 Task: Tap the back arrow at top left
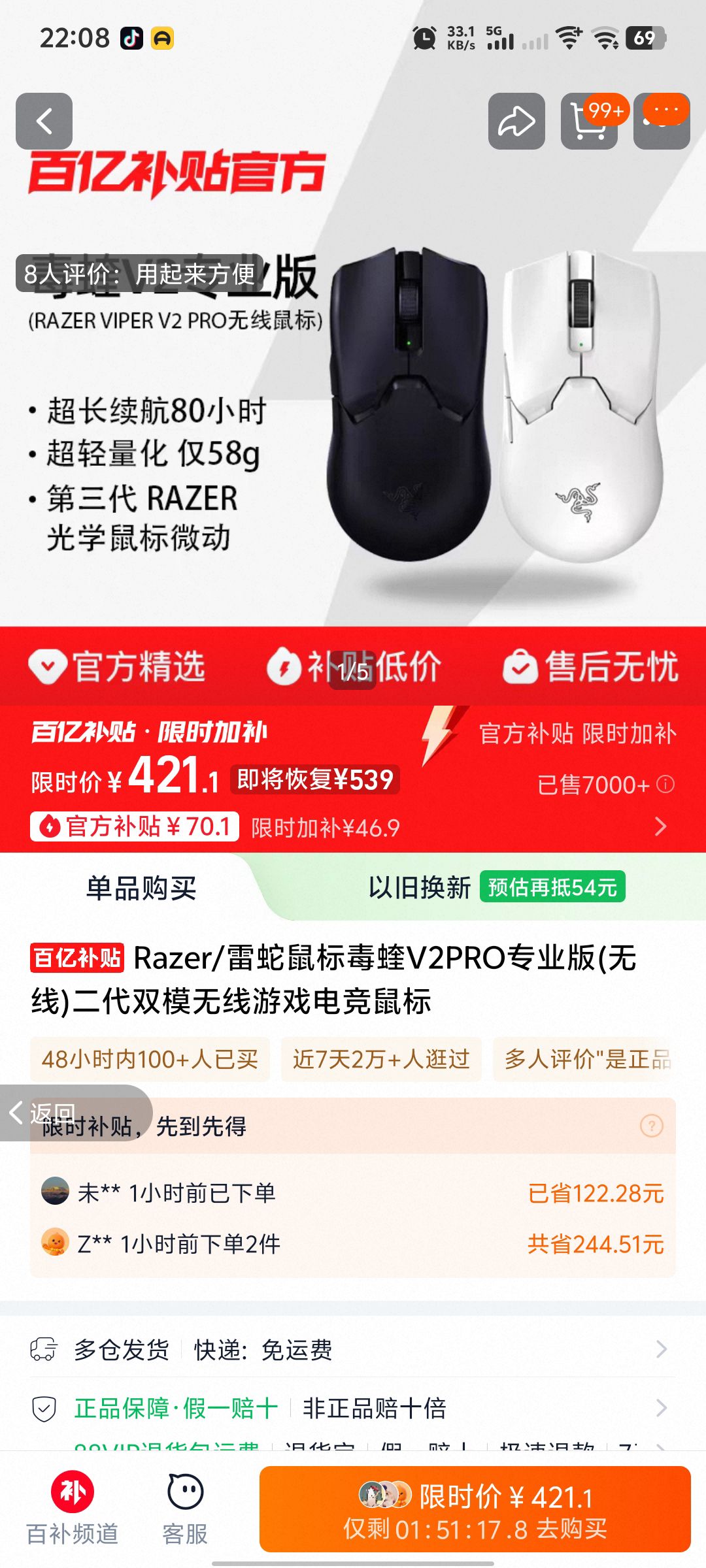point(44,122)
